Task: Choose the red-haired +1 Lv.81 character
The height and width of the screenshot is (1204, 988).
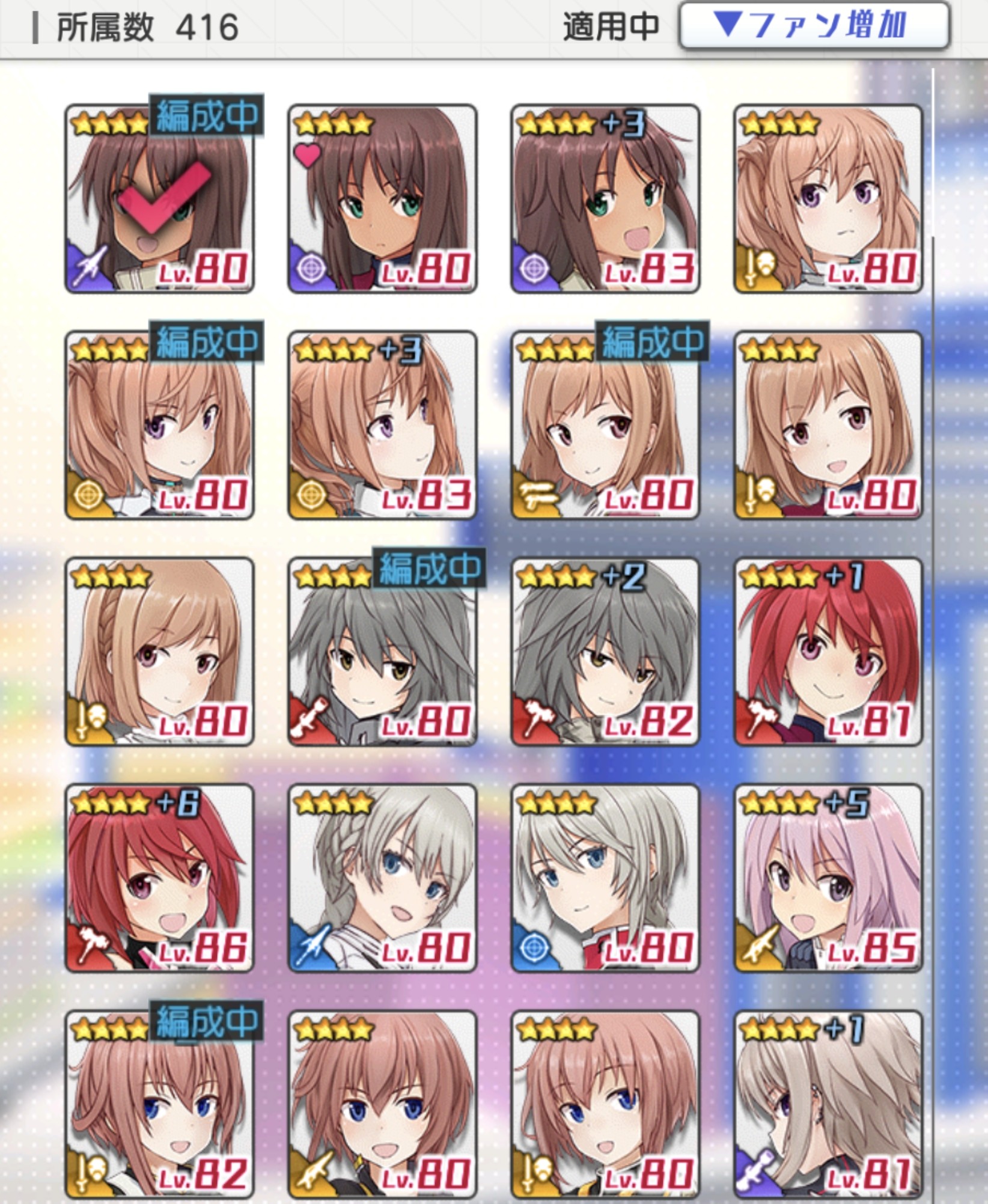Action: pos(828,652)
